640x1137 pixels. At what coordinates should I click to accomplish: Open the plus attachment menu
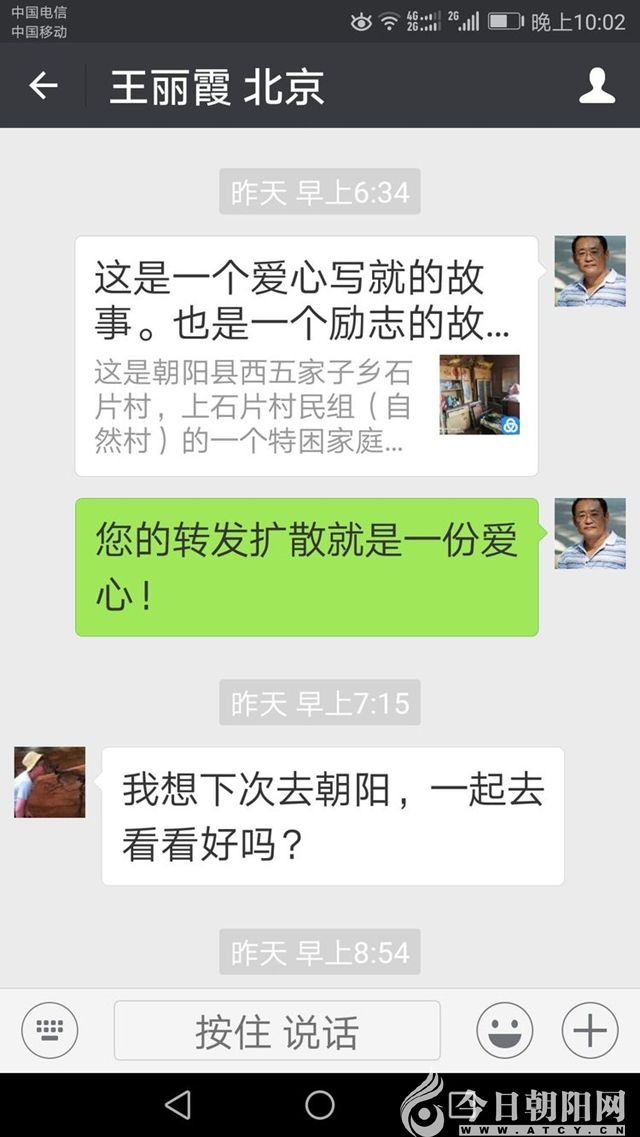pyautogui.click(x=590, y=1030)
